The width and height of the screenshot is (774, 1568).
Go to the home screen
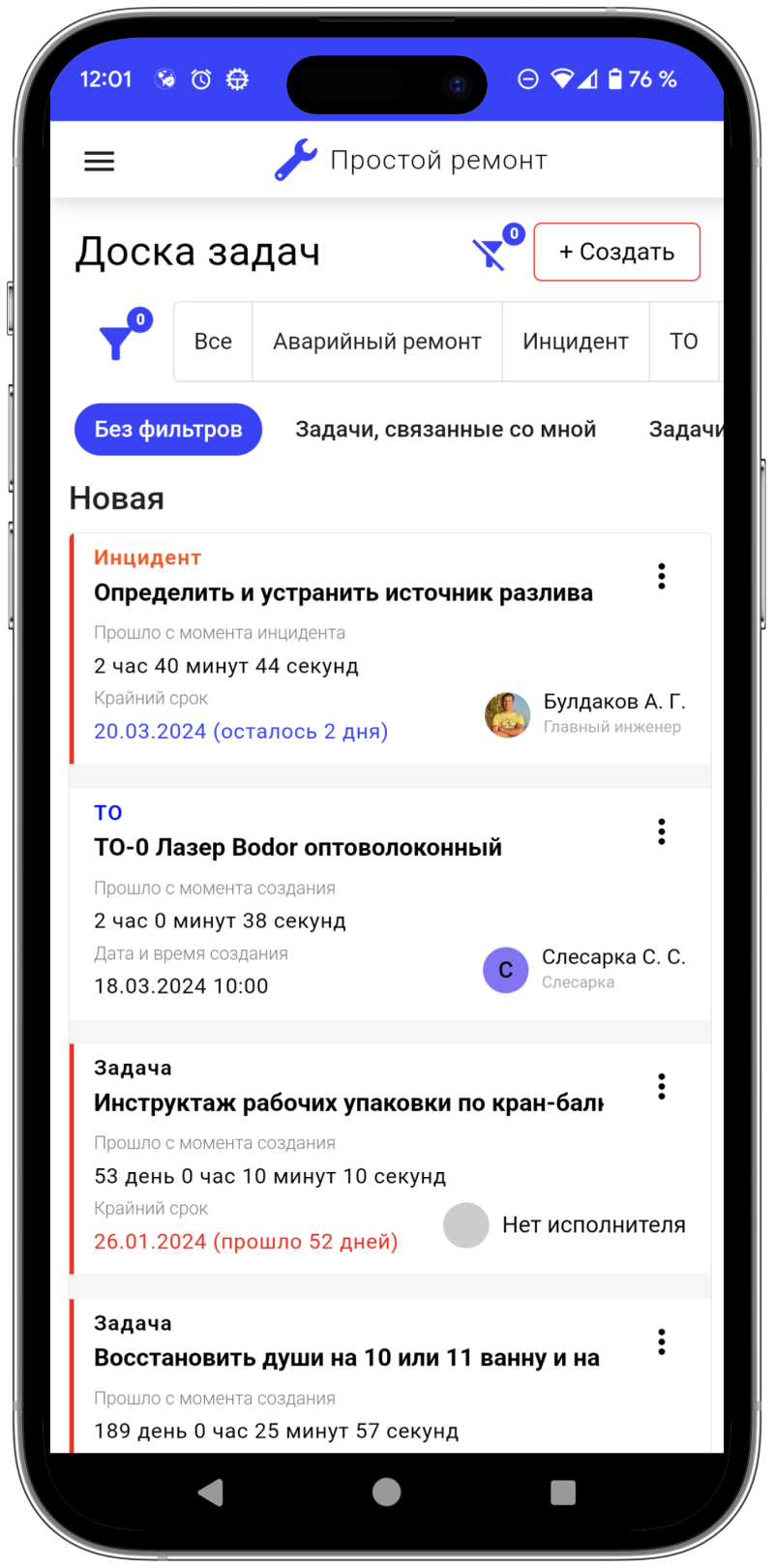click(387, 1493)
